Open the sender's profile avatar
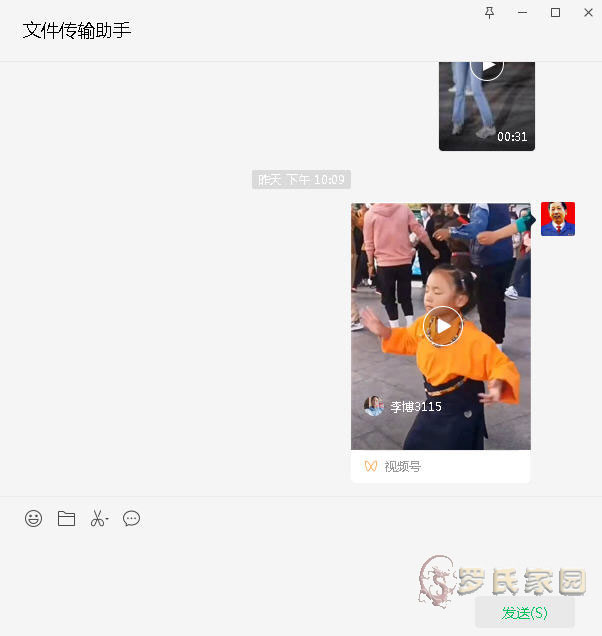The width and height of the screenshot is (602, 636). click(x=557, y=219)
